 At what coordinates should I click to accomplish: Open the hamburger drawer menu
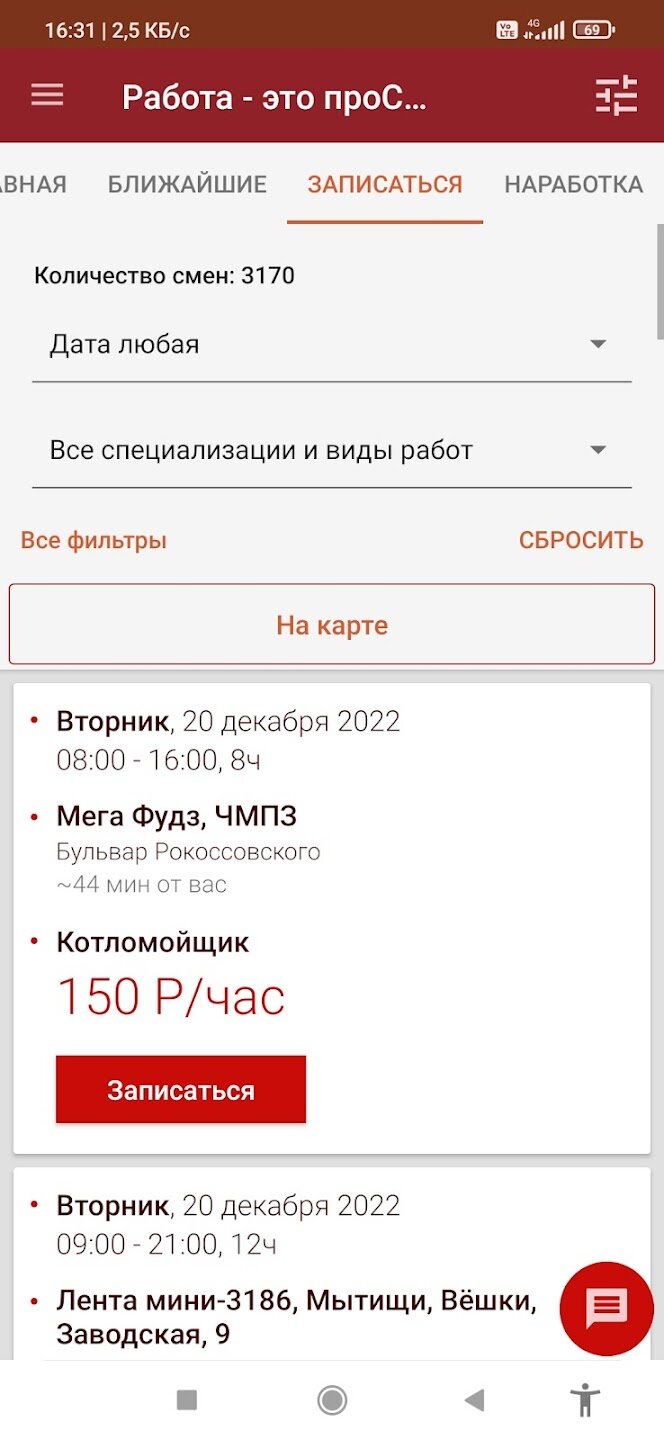point(47,95)
